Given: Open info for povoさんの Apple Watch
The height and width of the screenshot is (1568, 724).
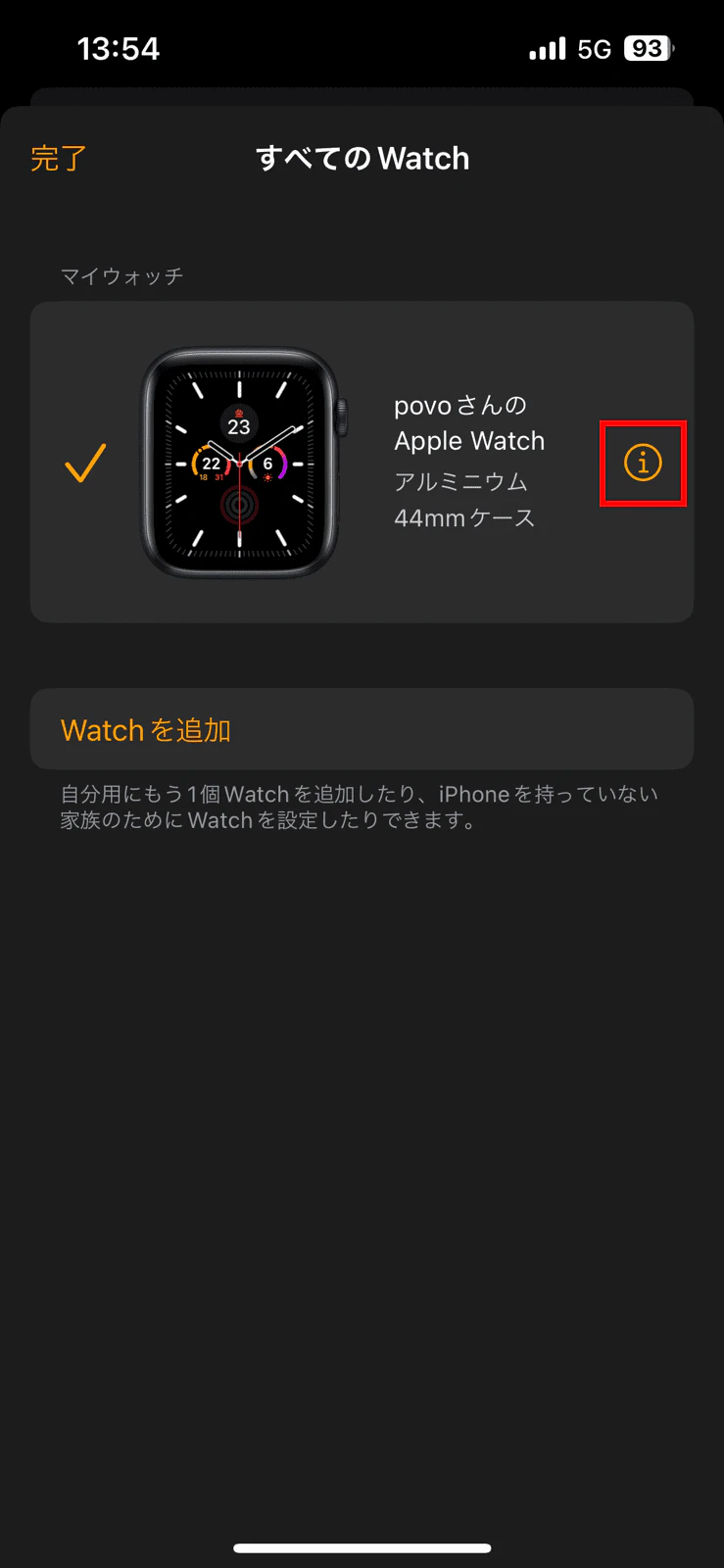Looking at the screenshot, I should [643, 463].
